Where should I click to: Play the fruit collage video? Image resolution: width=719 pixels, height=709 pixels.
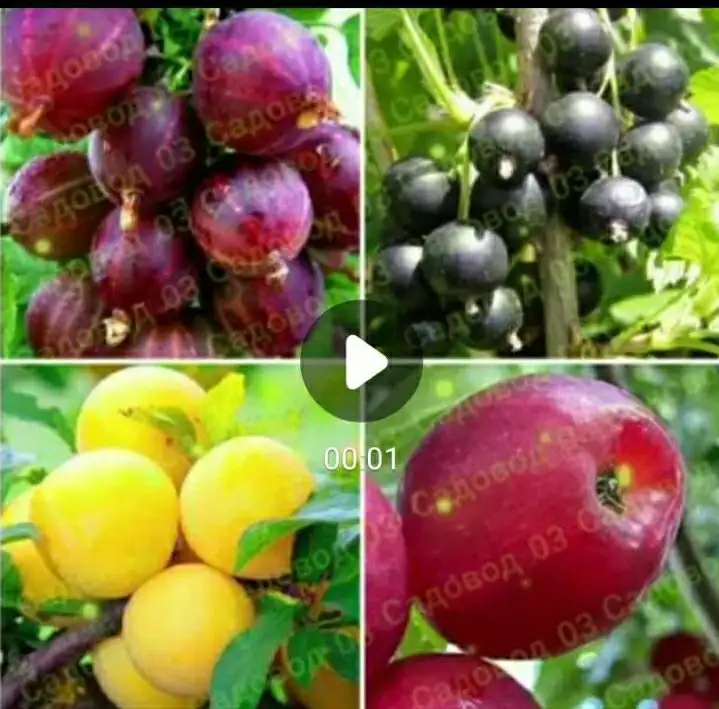[x=361, y=361]
